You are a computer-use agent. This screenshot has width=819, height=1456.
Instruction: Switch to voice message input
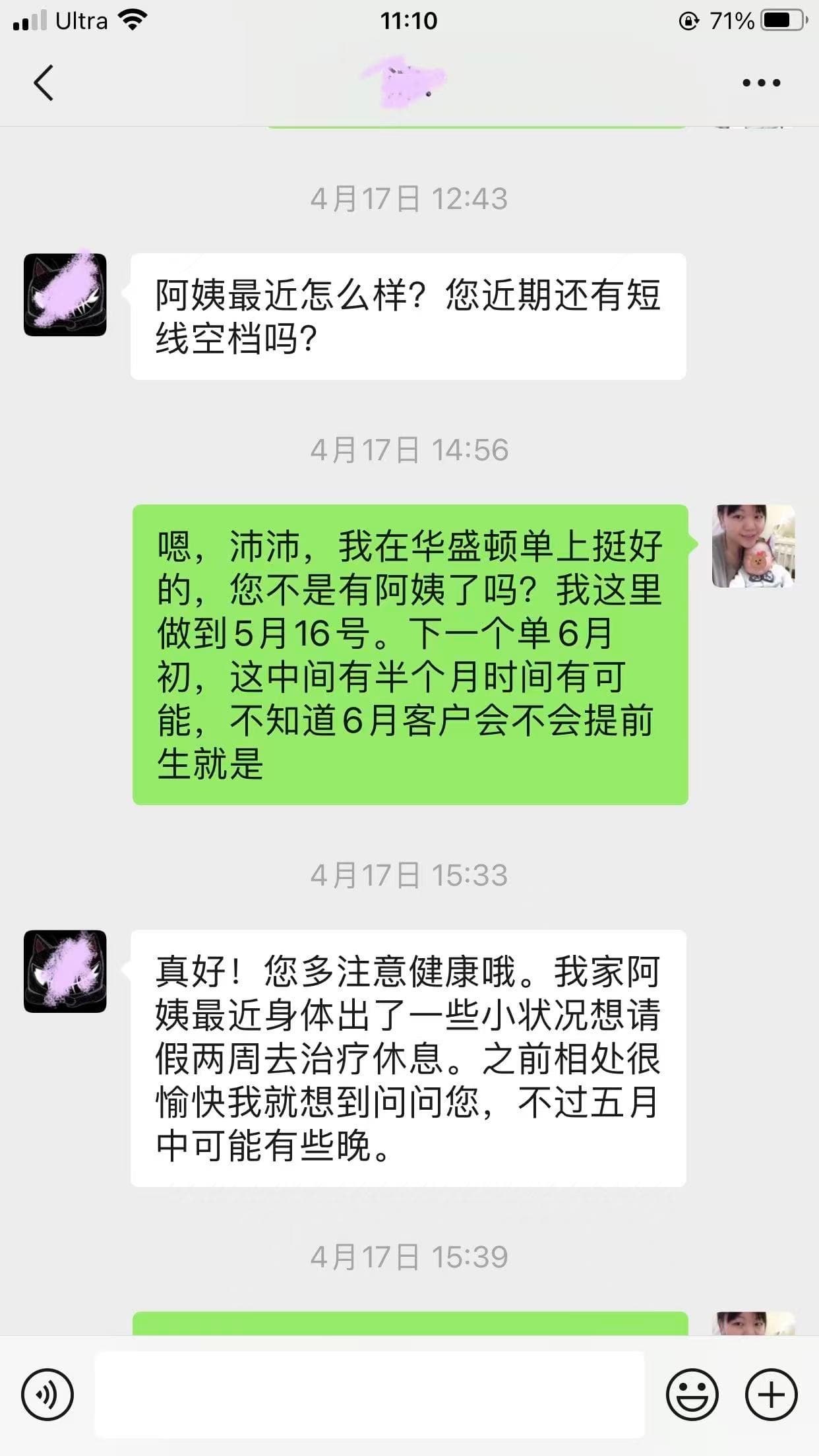click(x=47, y=1395)
